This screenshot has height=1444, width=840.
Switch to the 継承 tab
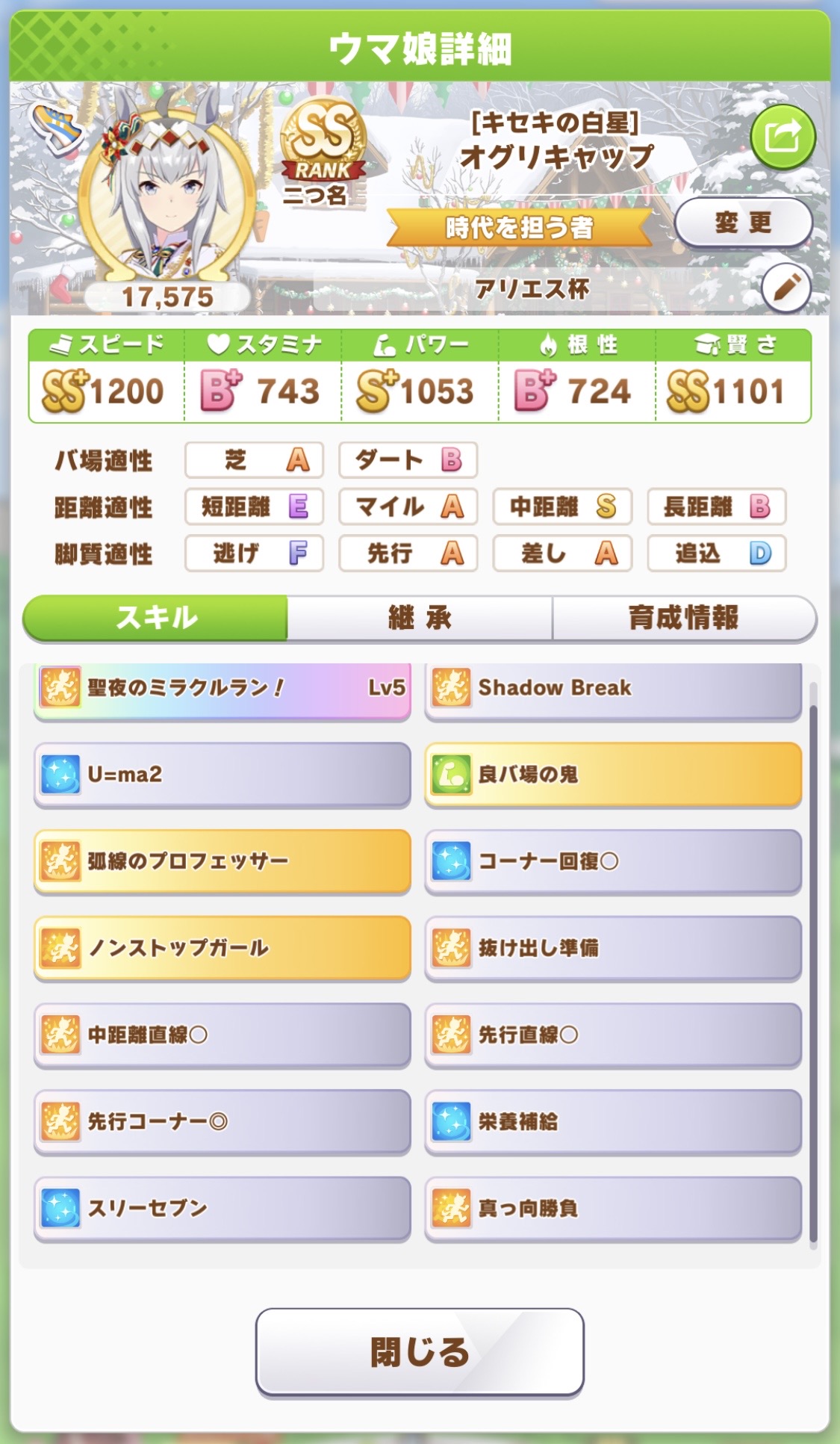point(420,618)
